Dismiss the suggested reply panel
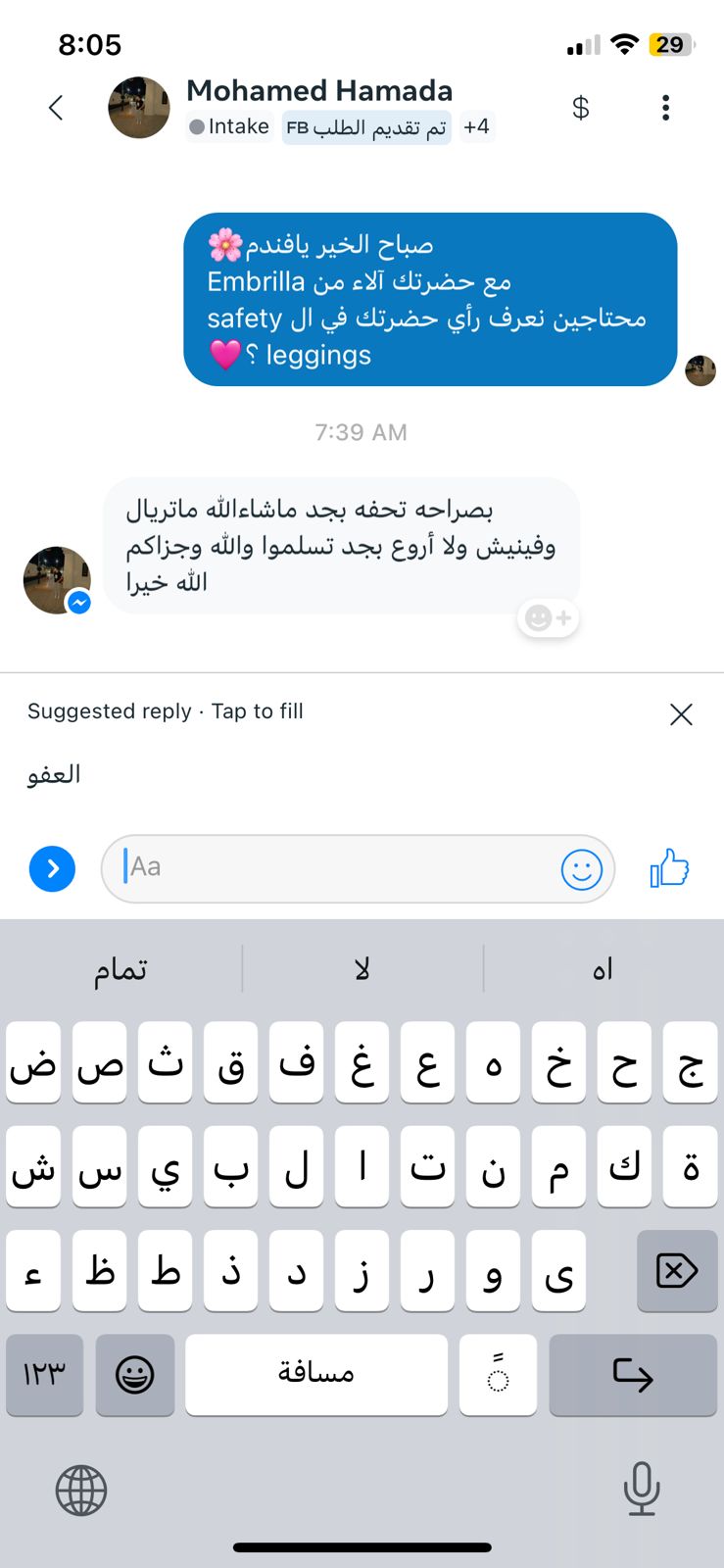Viewport: 724px width, 1568px height. tap(681, 714)
